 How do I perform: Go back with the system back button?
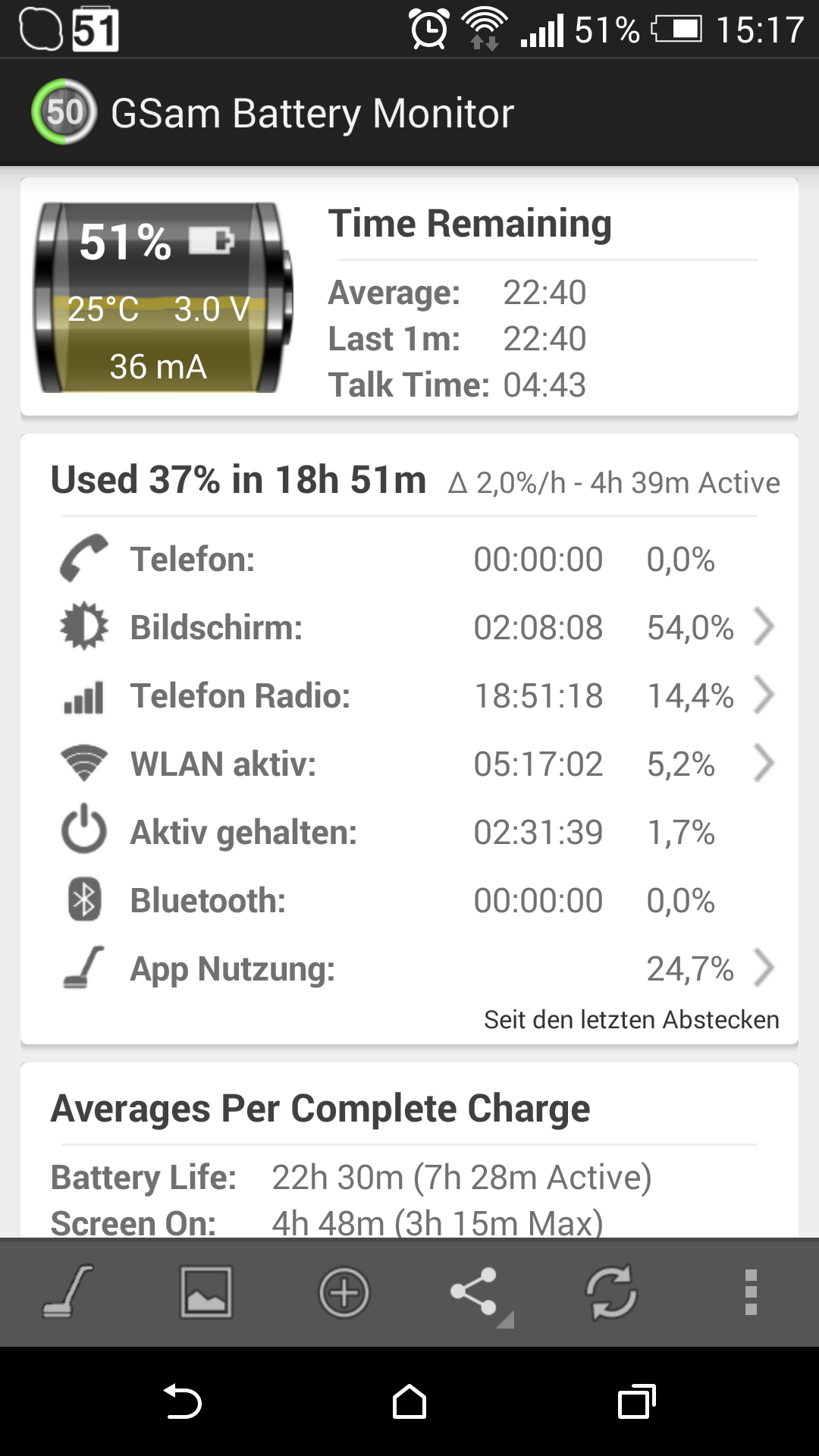click(182, 1401)
